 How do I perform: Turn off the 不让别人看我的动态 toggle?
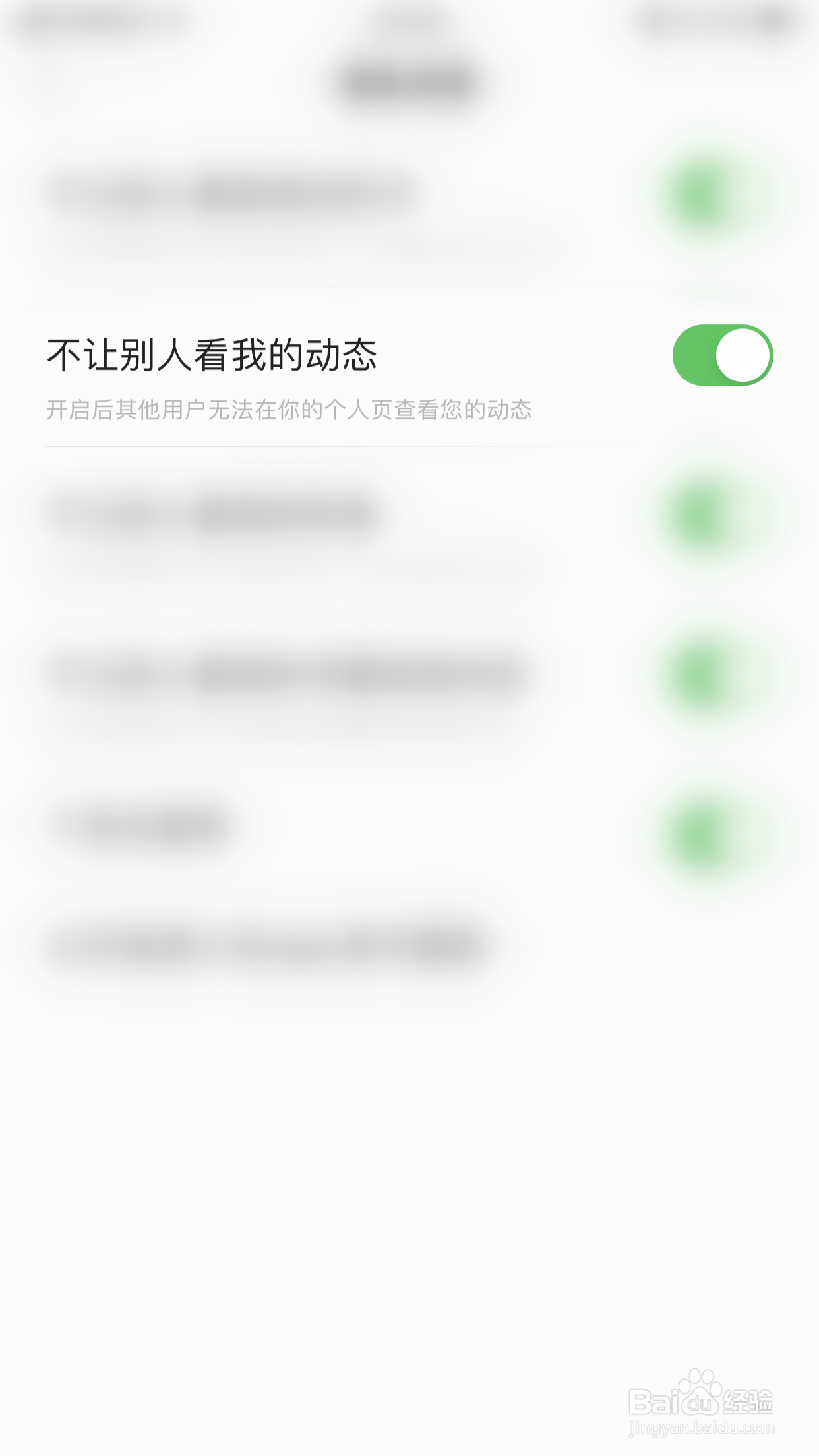(x=724, y=355)
